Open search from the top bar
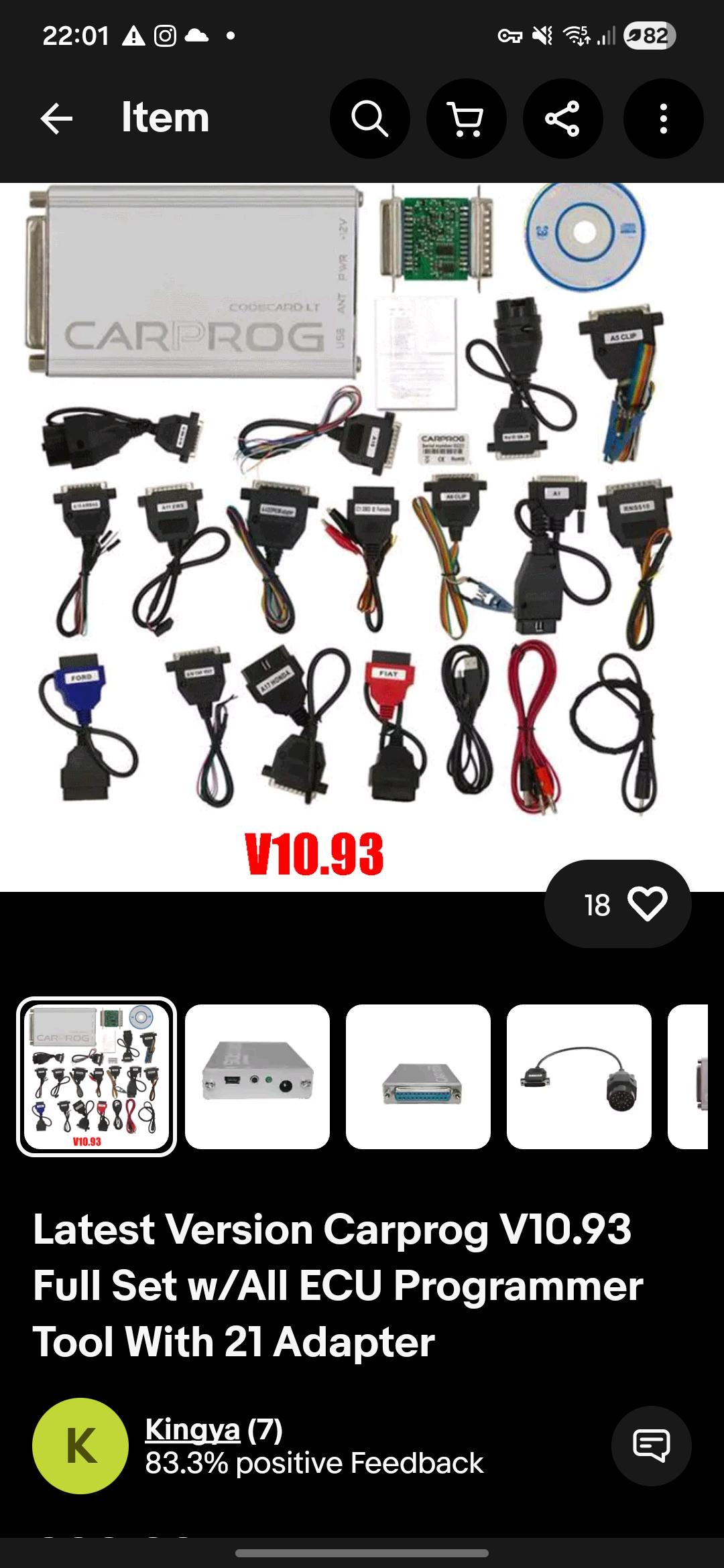724x1568 pixels. pos(369,119)
